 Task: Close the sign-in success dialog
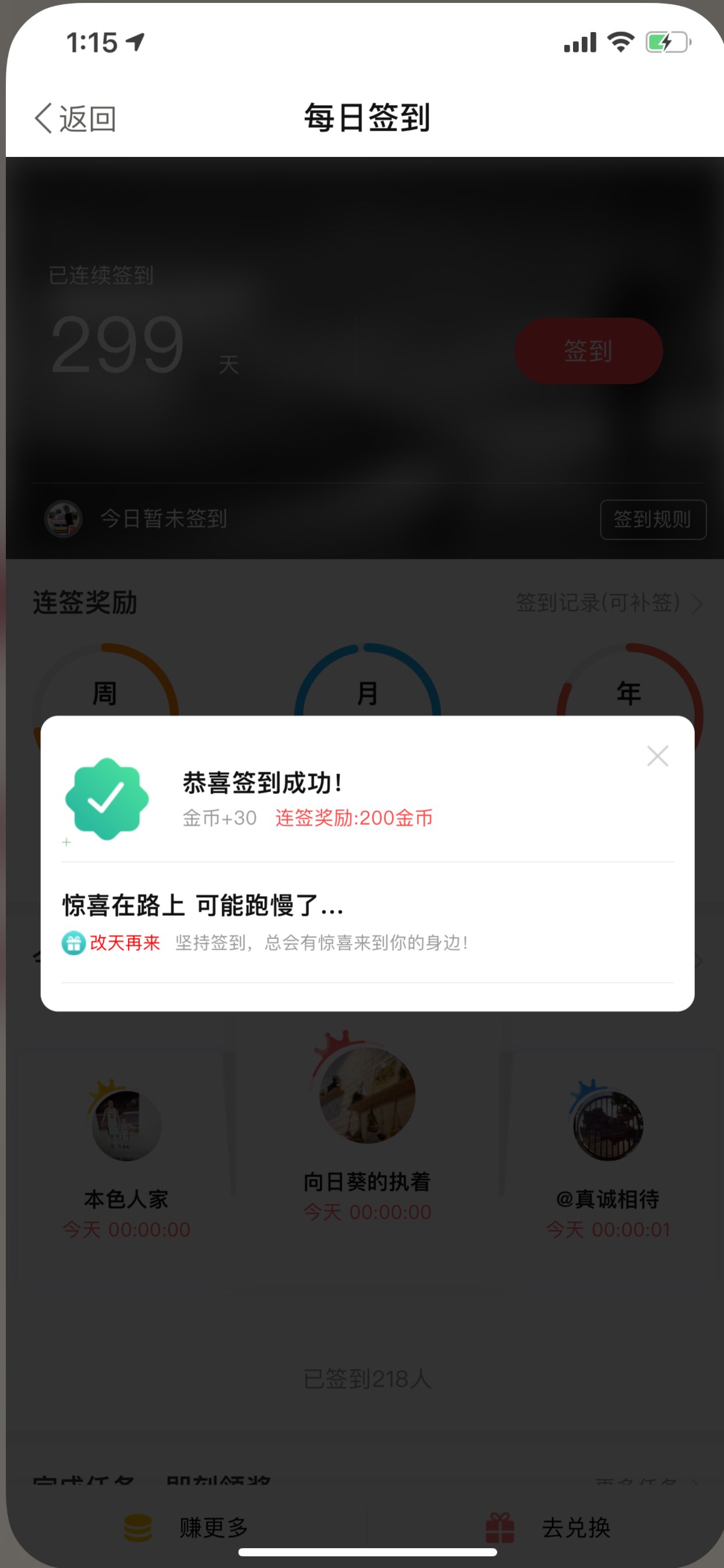pos(658,756)
